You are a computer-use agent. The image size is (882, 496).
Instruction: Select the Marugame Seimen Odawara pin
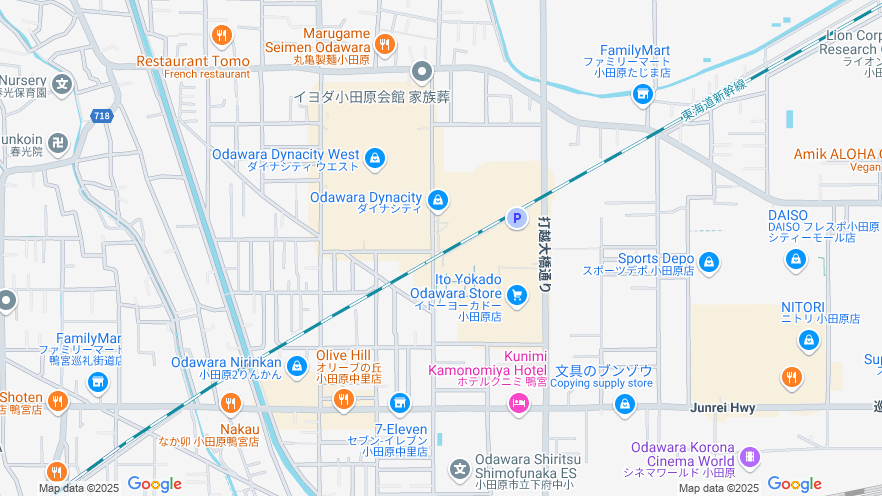pyautogui.click(x=384, y=44)
